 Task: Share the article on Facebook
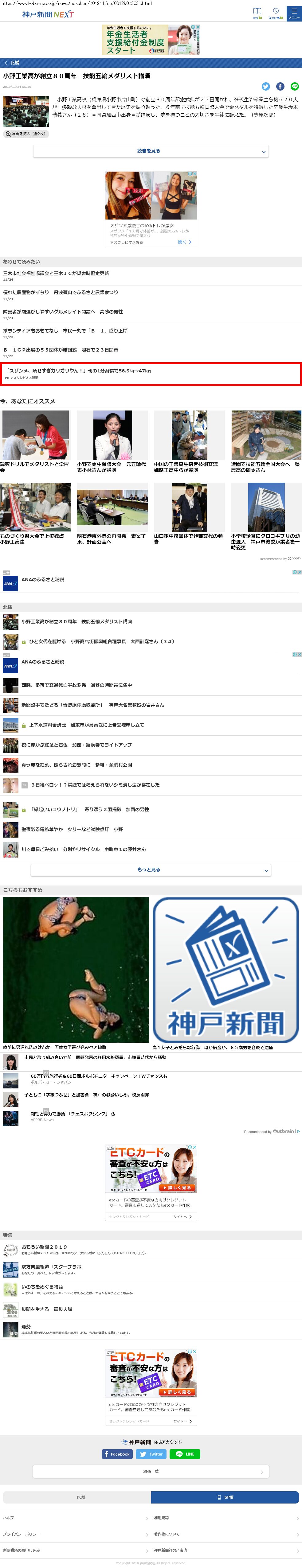tap(280, 87)
